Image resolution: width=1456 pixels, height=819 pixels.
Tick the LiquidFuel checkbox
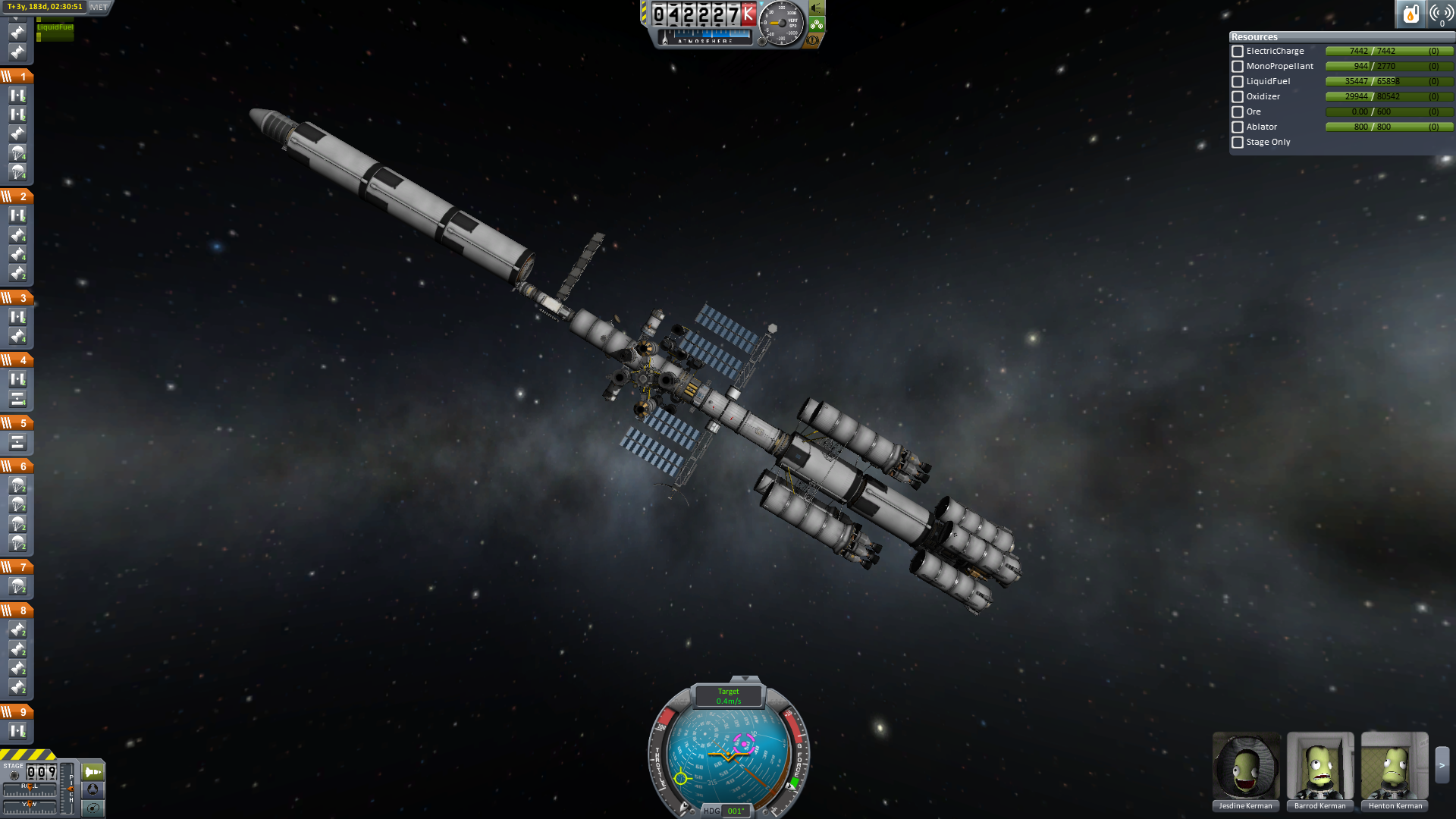point(1238,82)
